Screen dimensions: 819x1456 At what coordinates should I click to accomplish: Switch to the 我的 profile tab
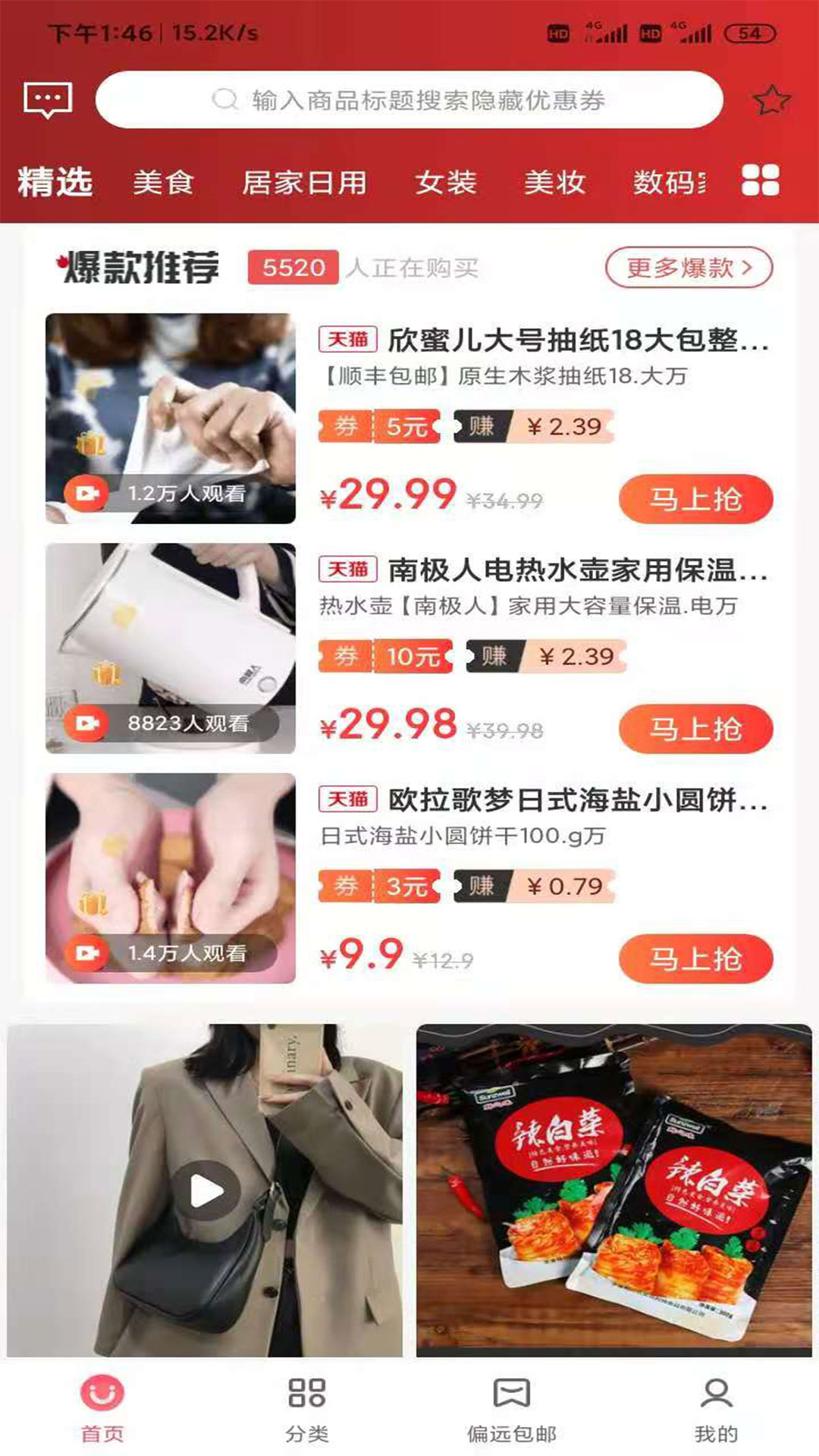pos(716,1408)
